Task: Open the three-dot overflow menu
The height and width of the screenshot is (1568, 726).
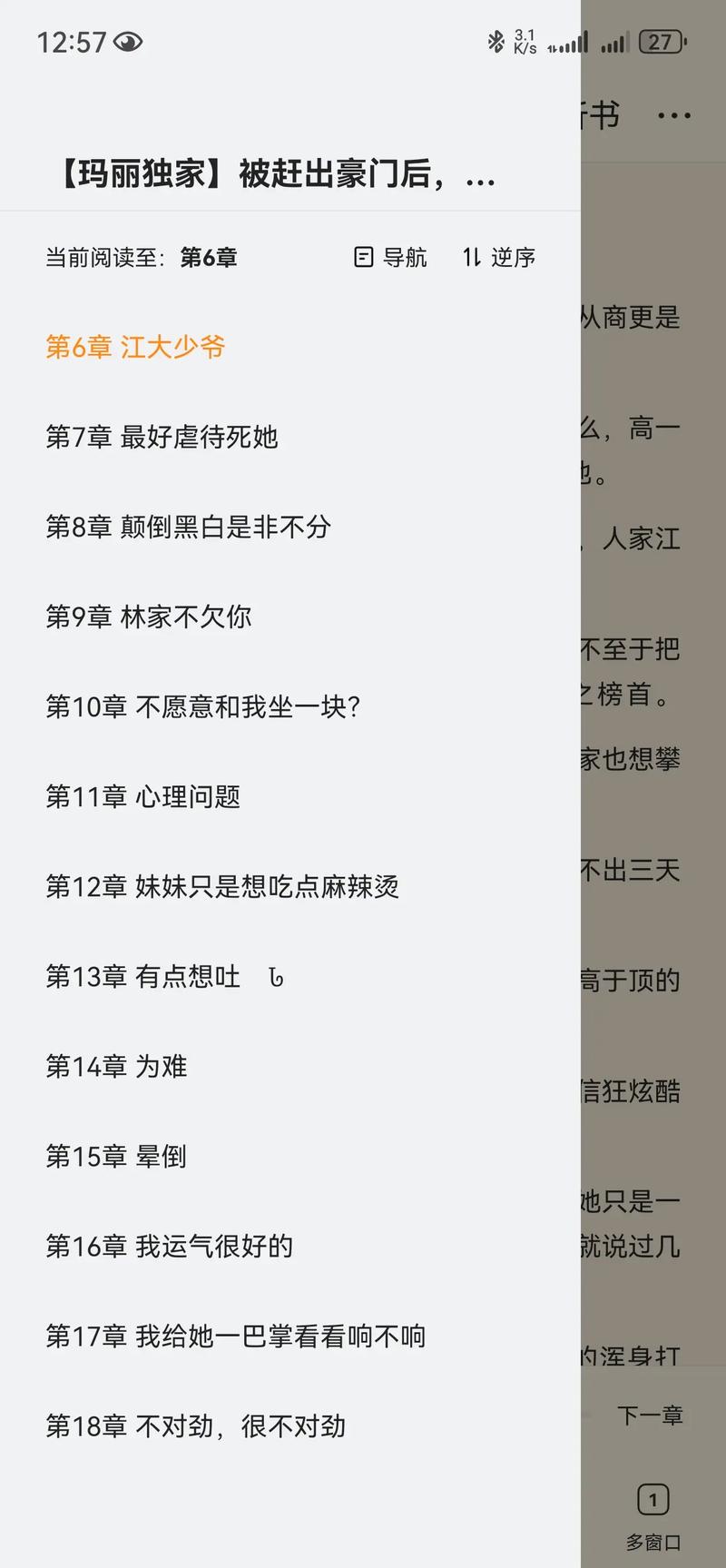Action: pyautogui.click(x=674, y=116)
